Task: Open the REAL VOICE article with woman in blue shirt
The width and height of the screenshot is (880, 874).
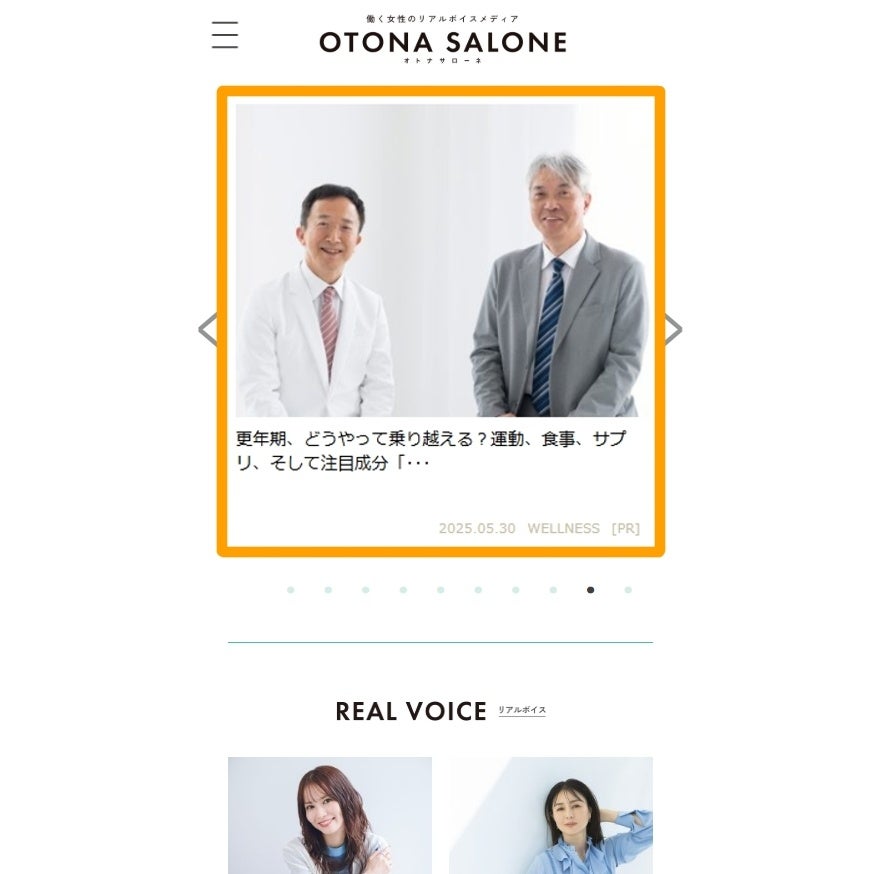Action: (551, 814)
